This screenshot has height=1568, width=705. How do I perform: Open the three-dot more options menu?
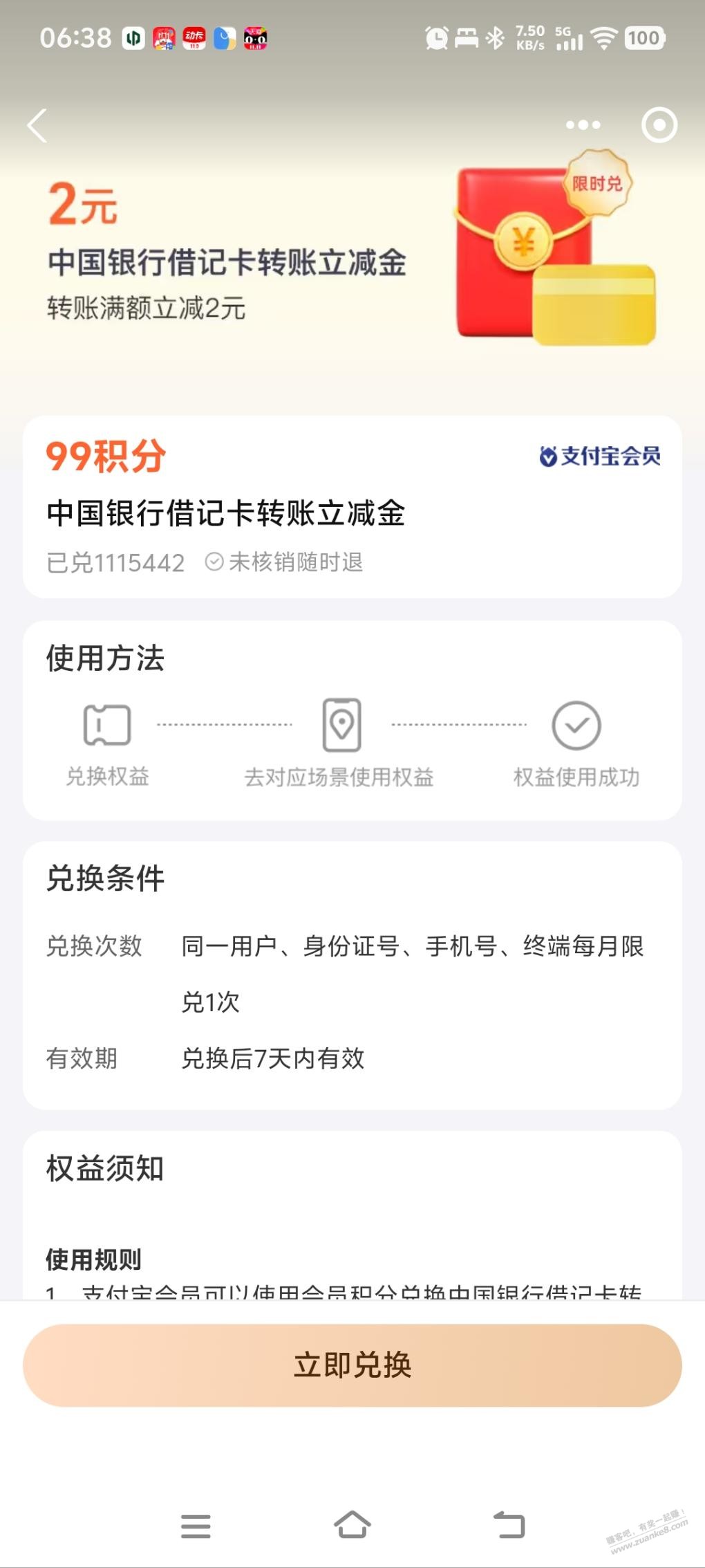pos(583,125)
